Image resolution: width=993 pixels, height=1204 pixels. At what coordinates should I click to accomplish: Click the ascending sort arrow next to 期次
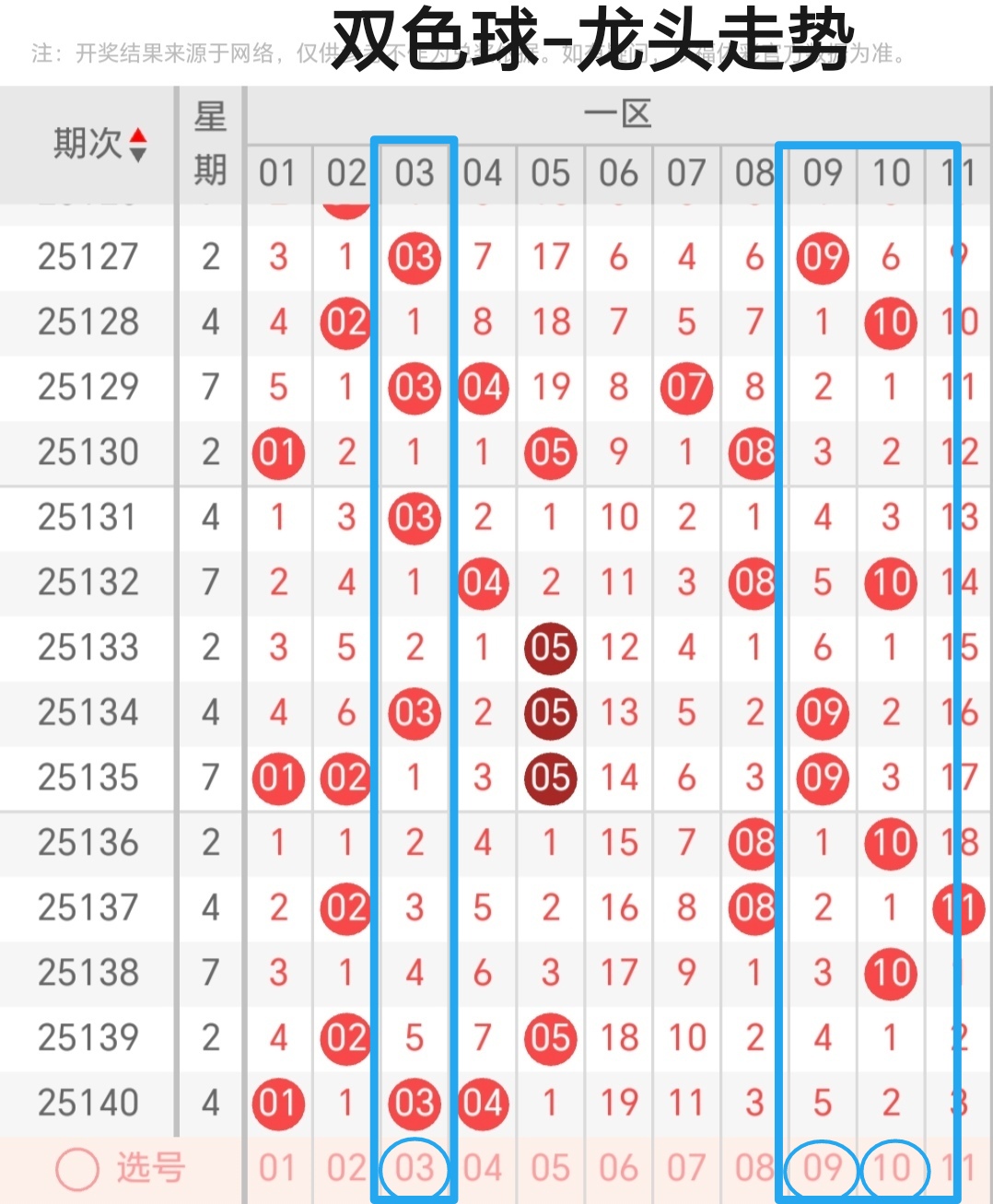[136, 135]
